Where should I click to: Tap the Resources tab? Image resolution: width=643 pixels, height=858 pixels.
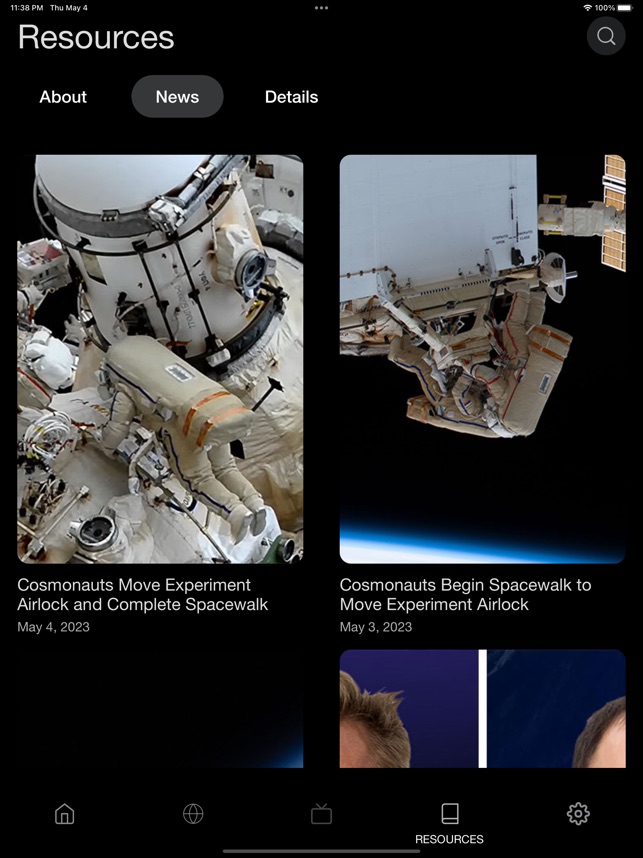click(449, 820)
